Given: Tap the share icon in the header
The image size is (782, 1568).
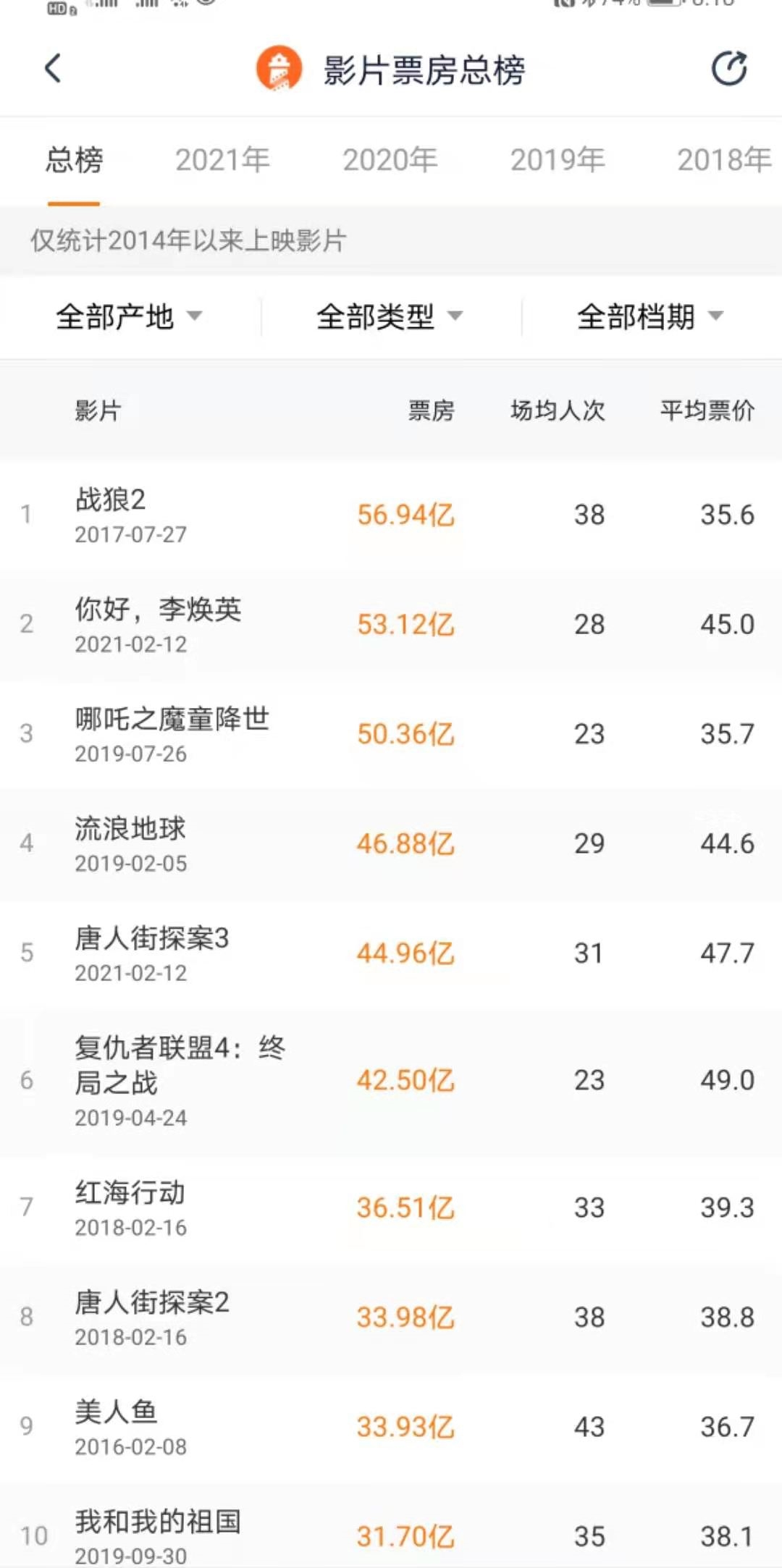Looking at the screenshot, I should point(728,69).
